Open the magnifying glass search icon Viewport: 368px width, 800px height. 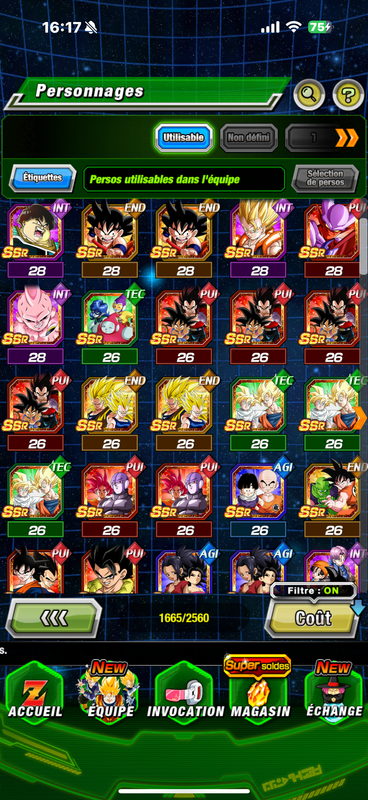pyautogui.click(x=309, y=94)
